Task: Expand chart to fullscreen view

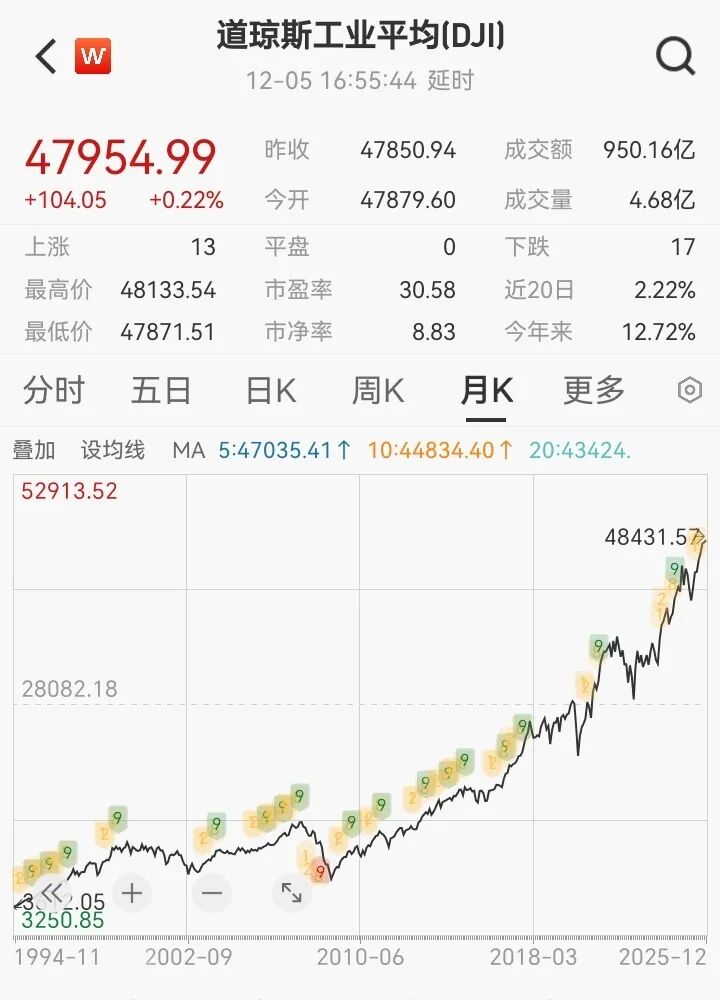Action: [291, 892]
